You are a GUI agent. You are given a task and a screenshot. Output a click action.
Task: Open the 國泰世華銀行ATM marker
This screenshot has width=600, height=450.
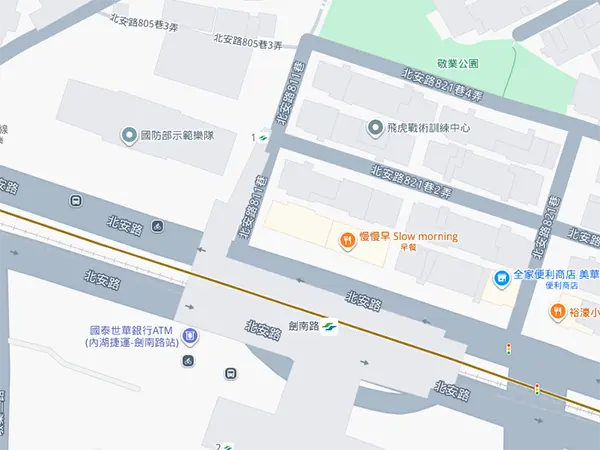[190, 336]
